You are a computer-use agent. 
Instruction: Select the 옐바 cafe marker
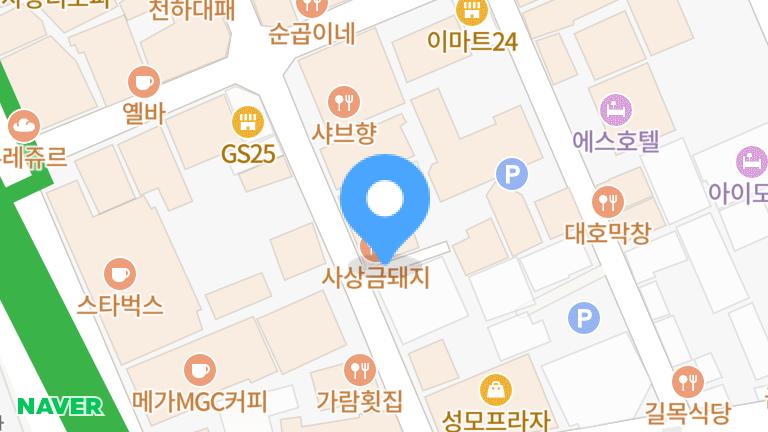[143, 81]
